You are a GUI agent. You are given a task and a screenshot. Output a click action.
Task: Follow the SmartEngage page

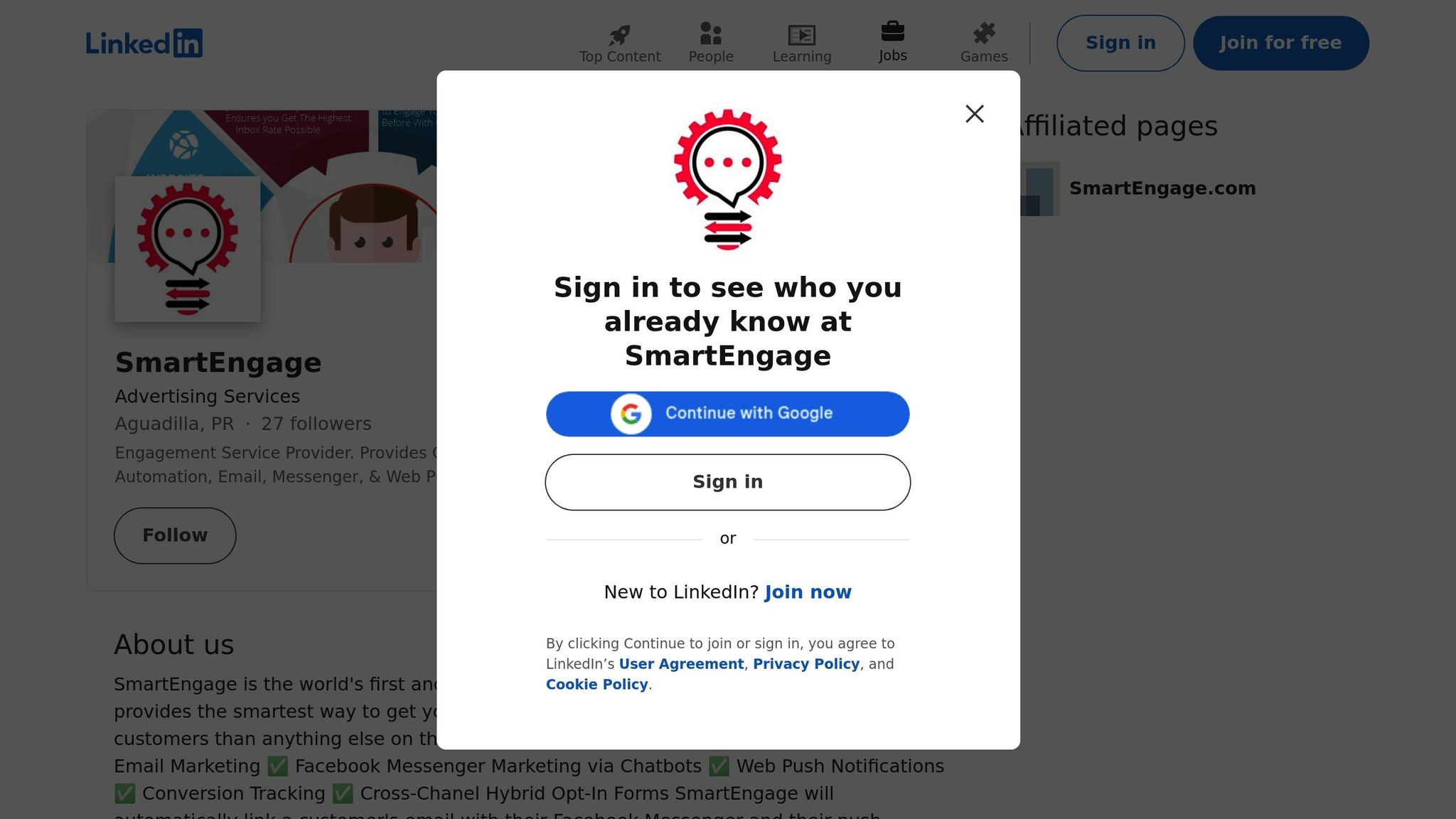[x=175, y=535]
